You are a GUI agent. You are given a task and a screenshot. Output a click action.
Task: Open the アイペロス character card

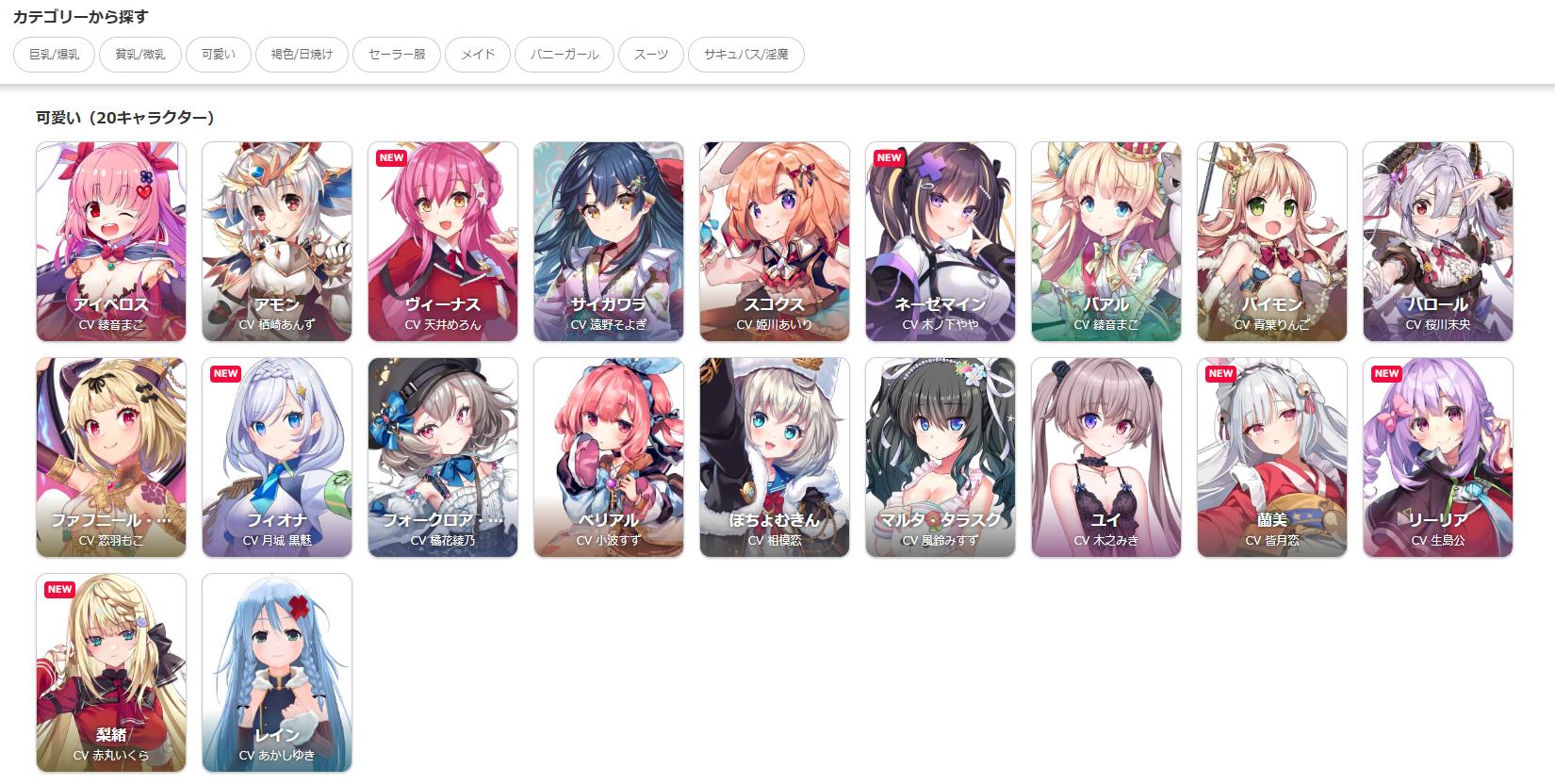(111, 241)
